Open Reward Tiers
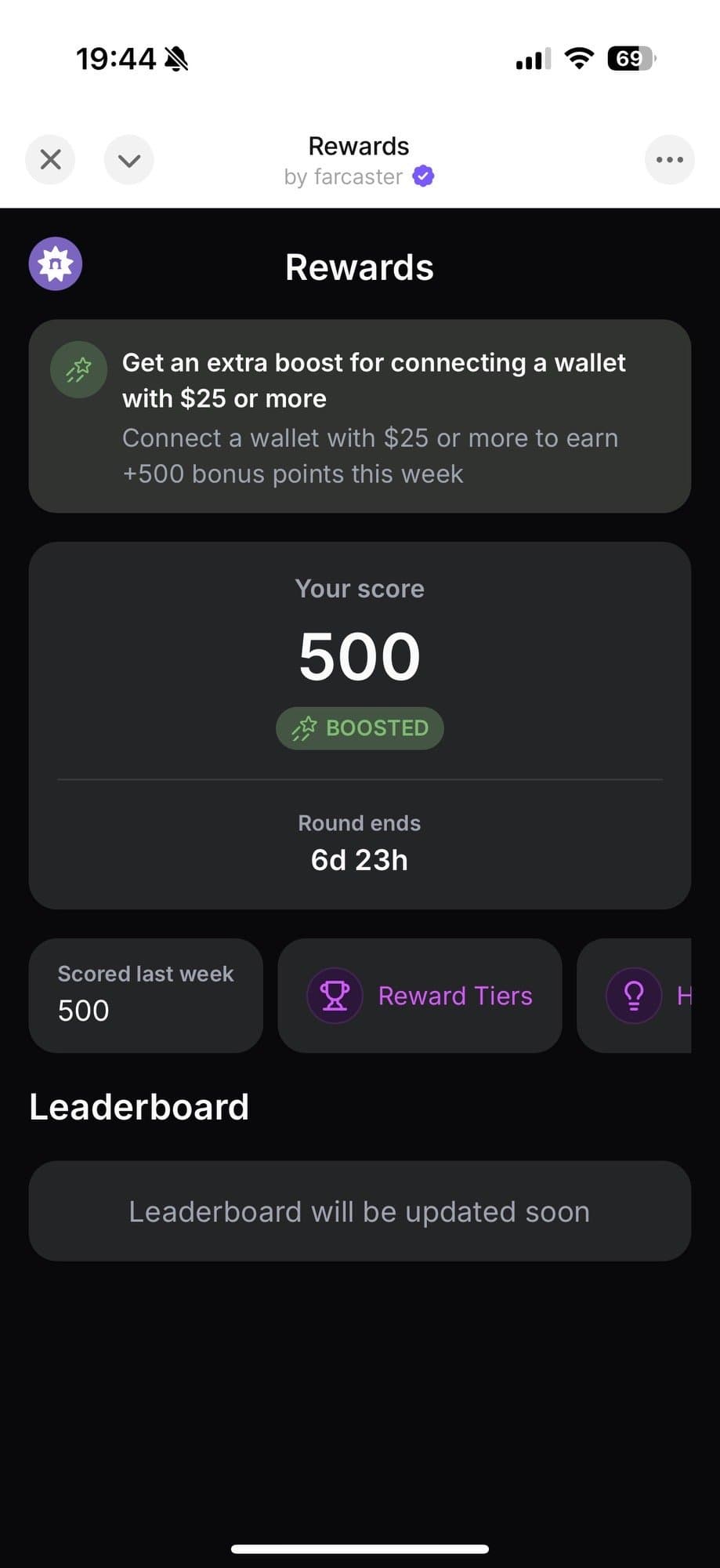 click(x=420, y=996)
